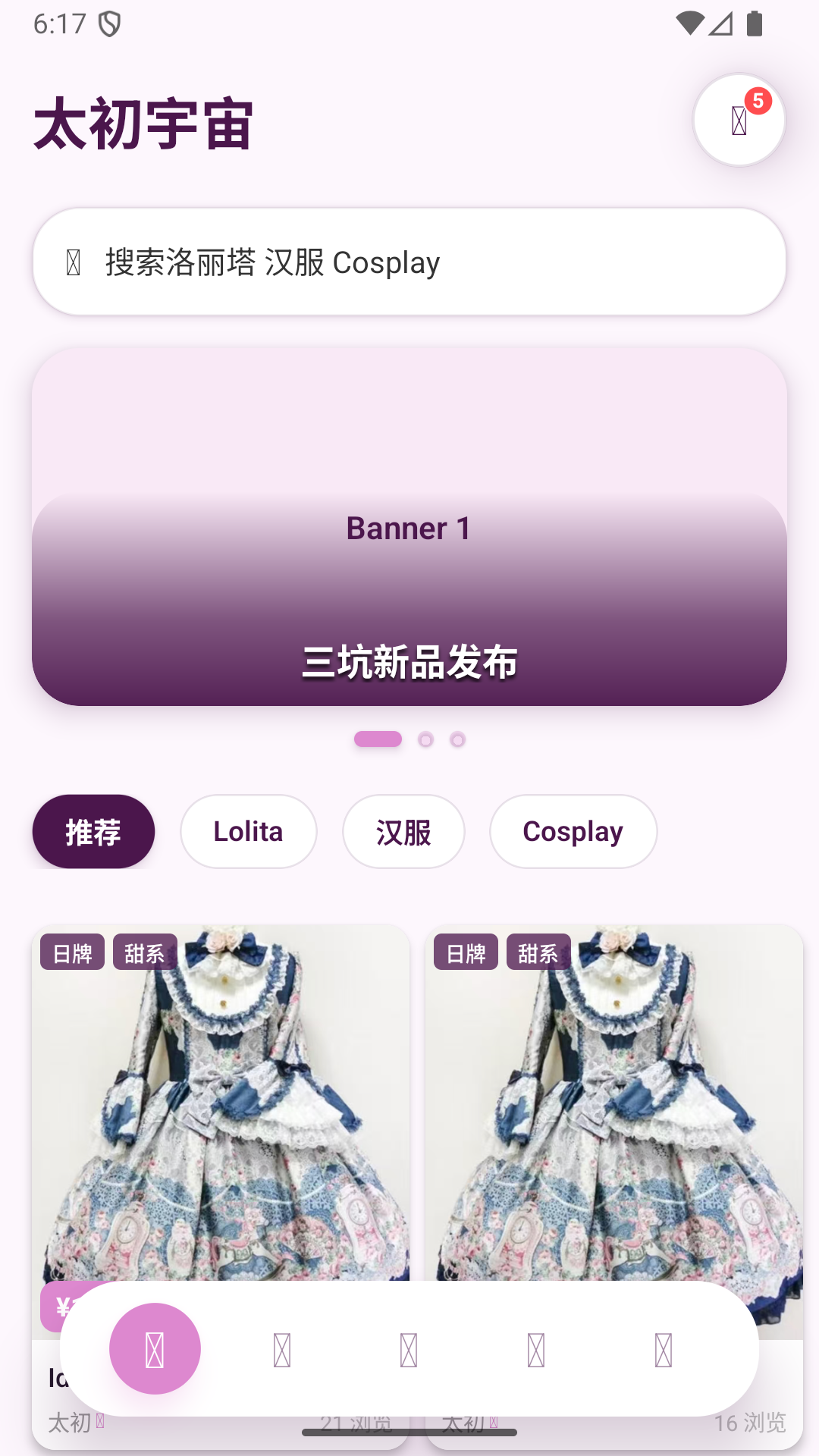Screen dimensions: 819x1456
Task: Open the dress product card with 16 浏览
Action: (x=614, y=1100)
